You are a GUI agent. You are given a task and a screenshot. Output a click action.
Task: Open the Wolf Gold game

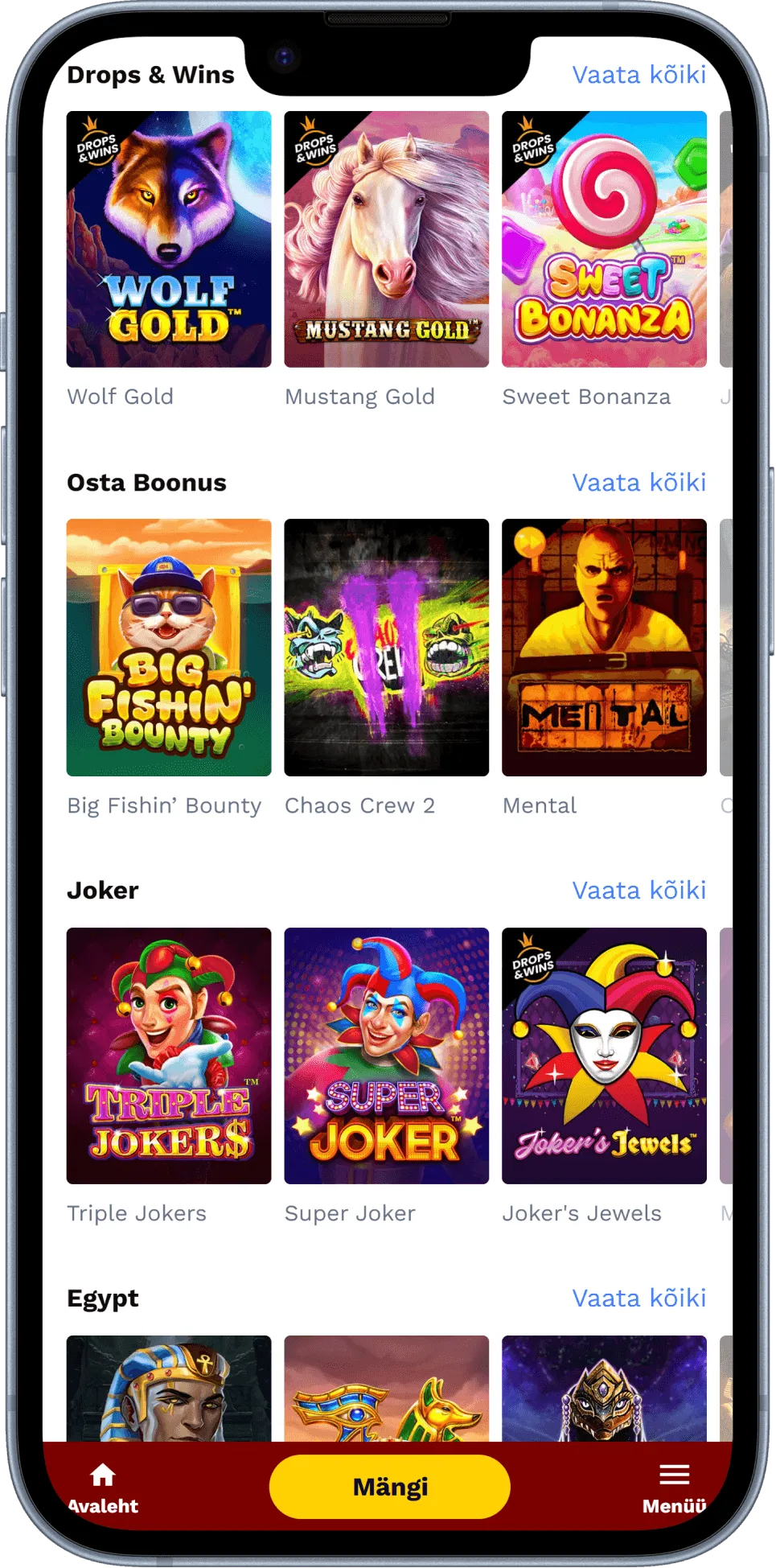[x=169, y=239]
